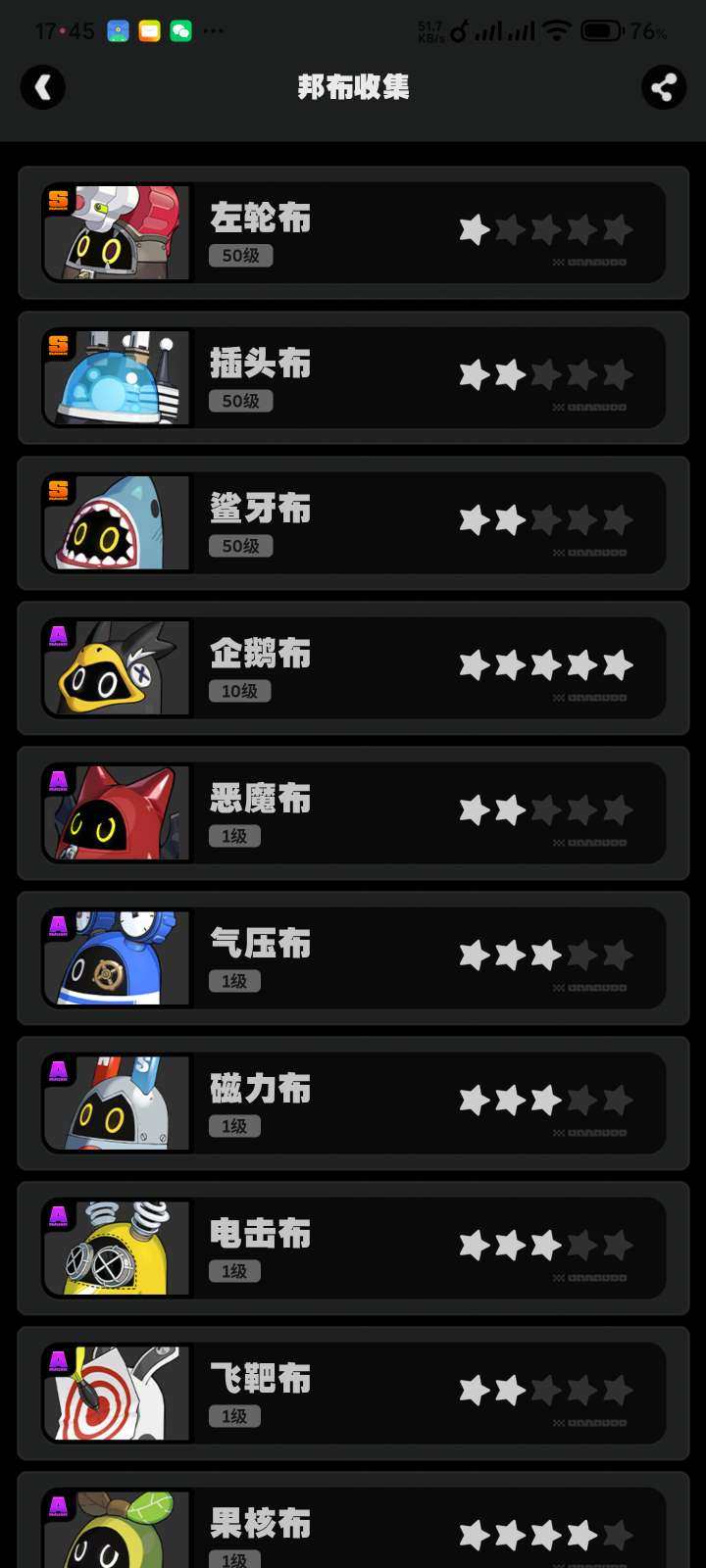Select the blue 气压布 Bangboo icon
The image size is (706, 1568).
pos(115,957)
